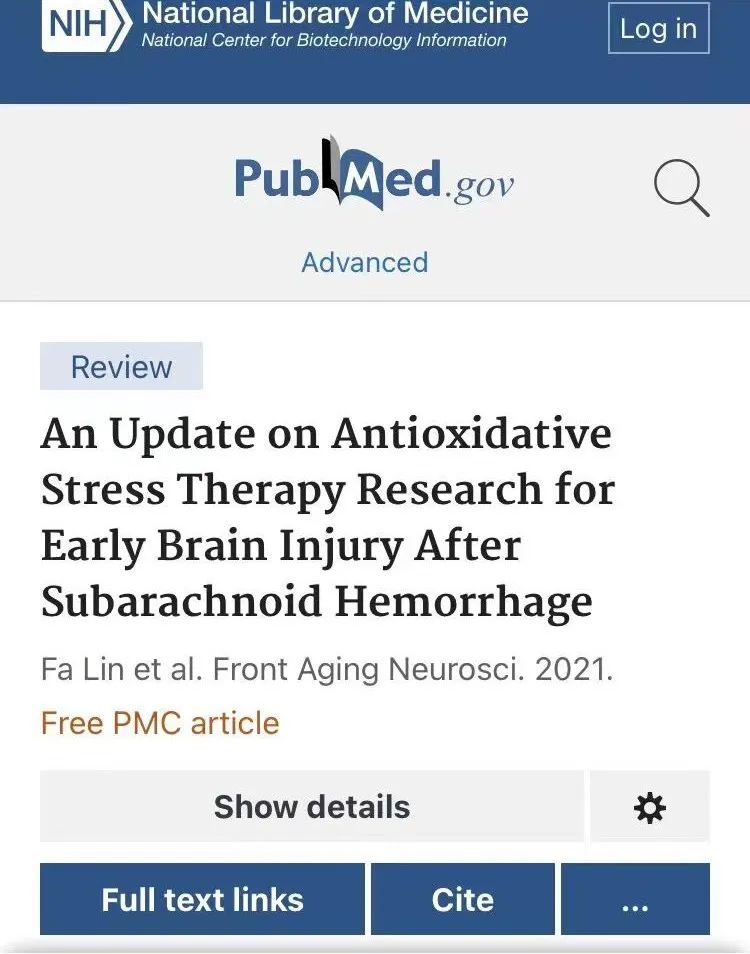The width and height of the screenshot is (750, 954).
Task: Open the Free PMC article link
Action: click(x=160, y=723)
